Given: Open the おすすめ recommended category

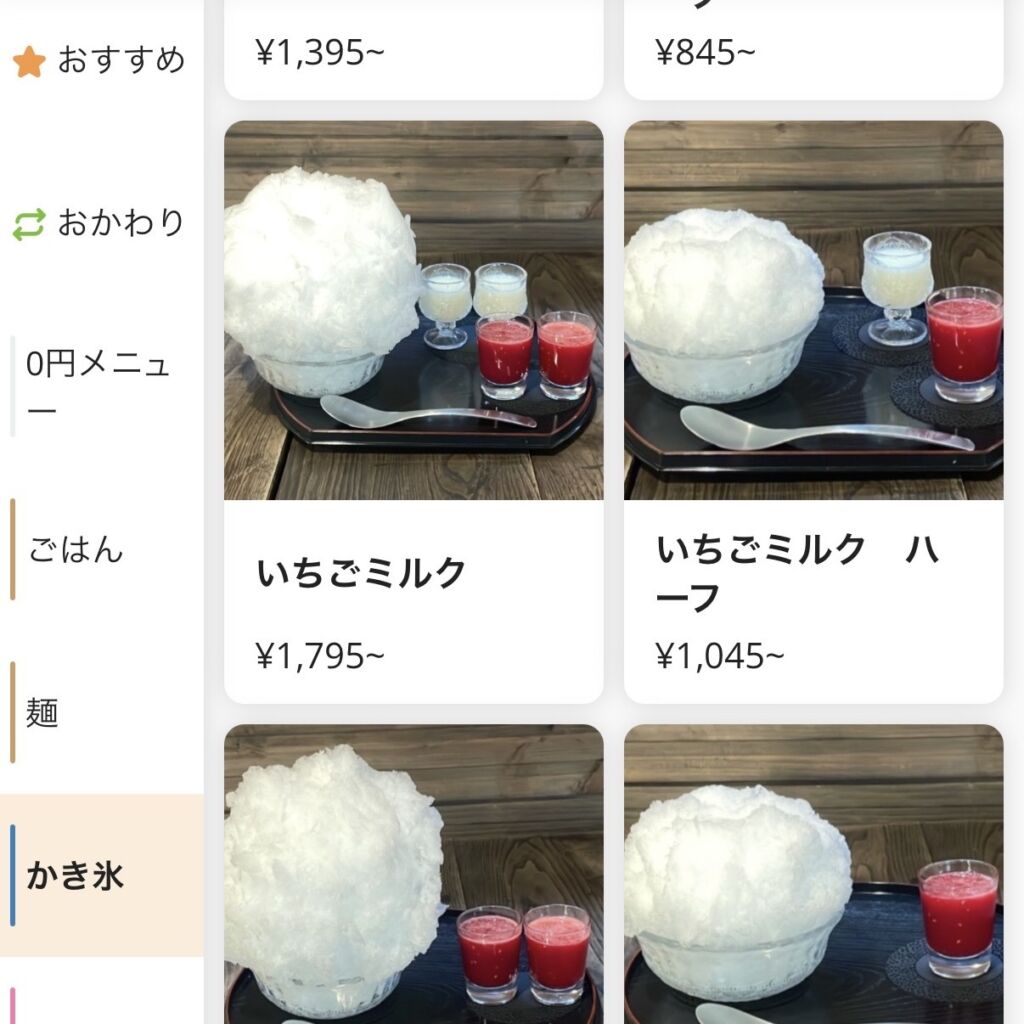Looking at the screenshot, I should coord(101,60).
